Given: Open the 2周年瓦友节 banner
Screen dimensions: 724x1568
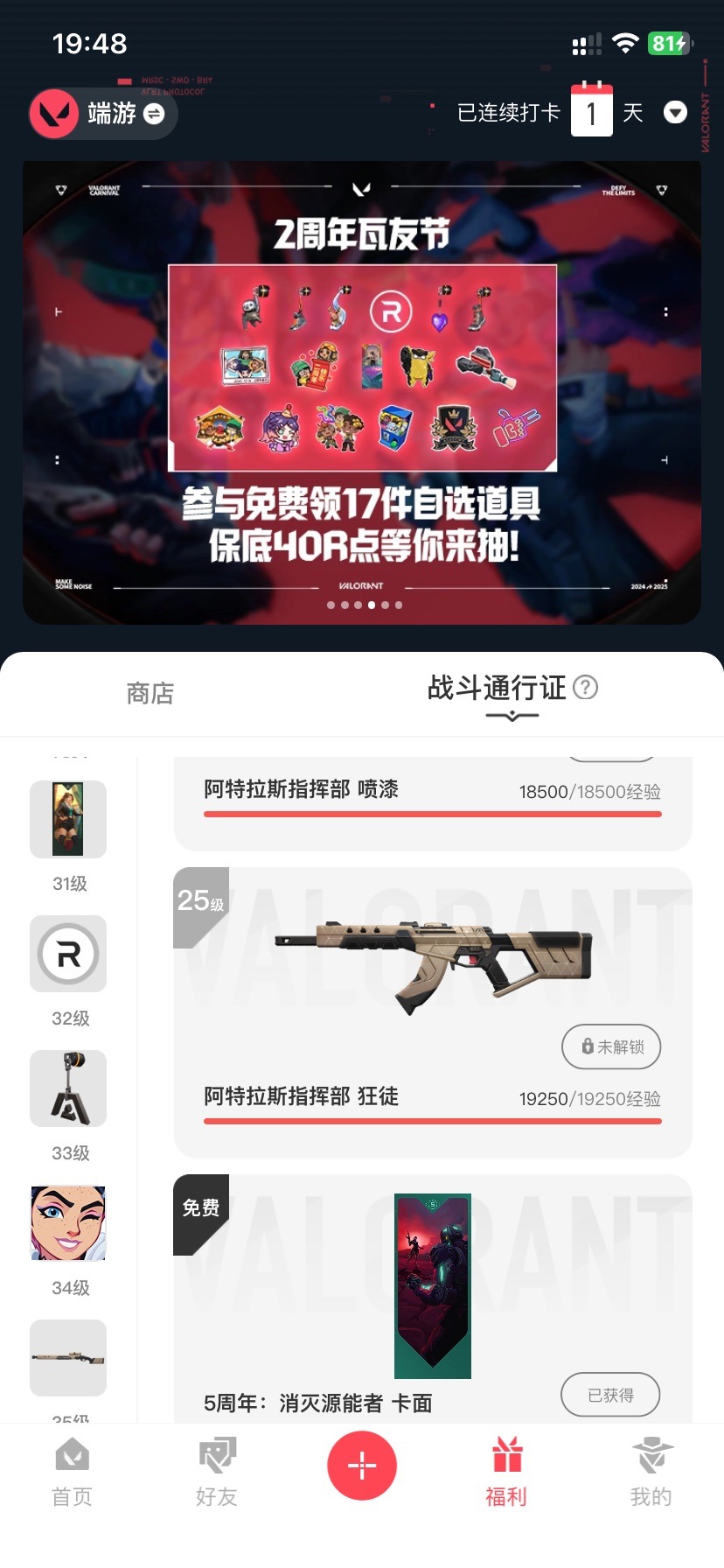Looking at the screenshot, I should tap(362, 392).
